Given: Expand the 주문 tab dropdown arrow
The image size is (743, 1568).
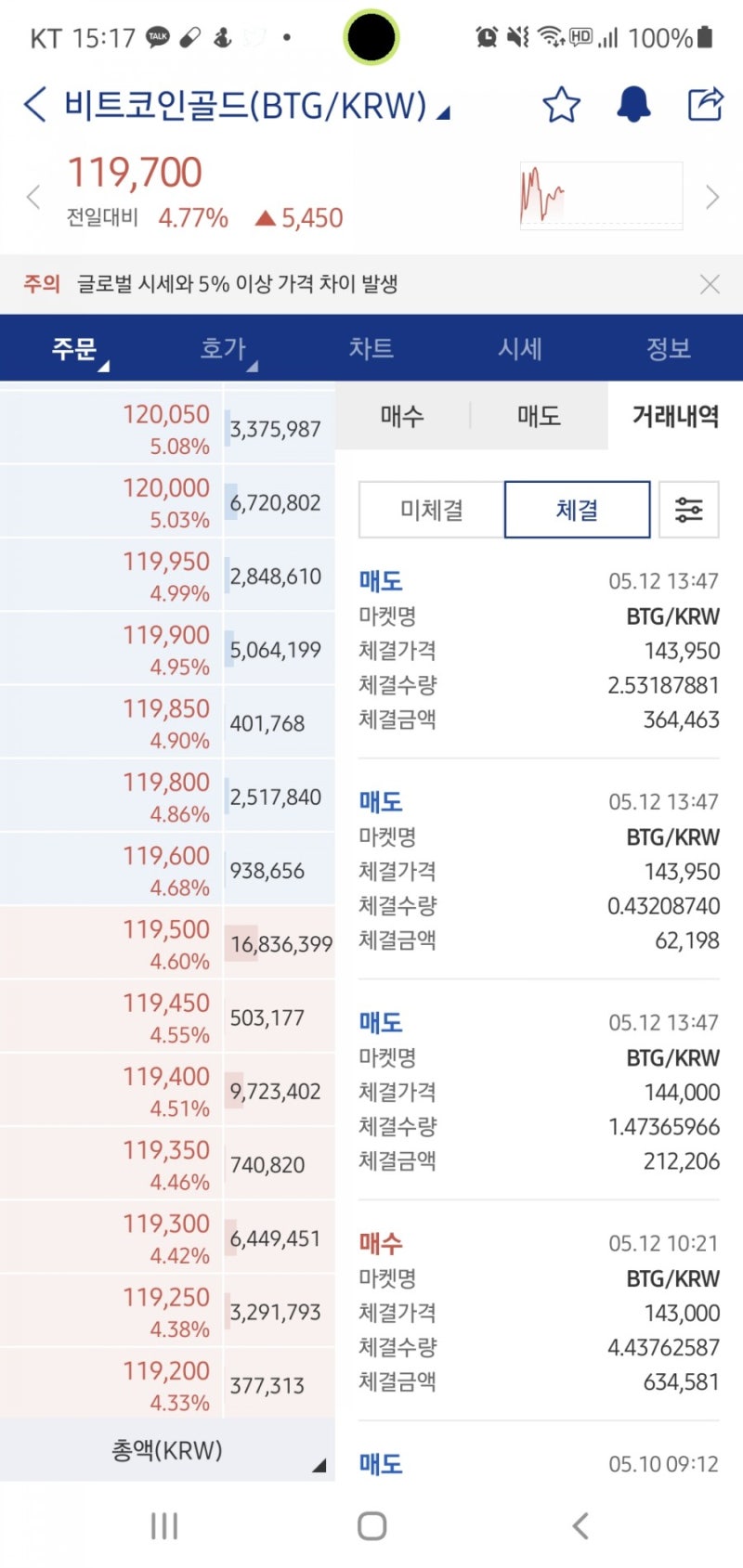Looking at the screenshot, I should coord(105,365).
